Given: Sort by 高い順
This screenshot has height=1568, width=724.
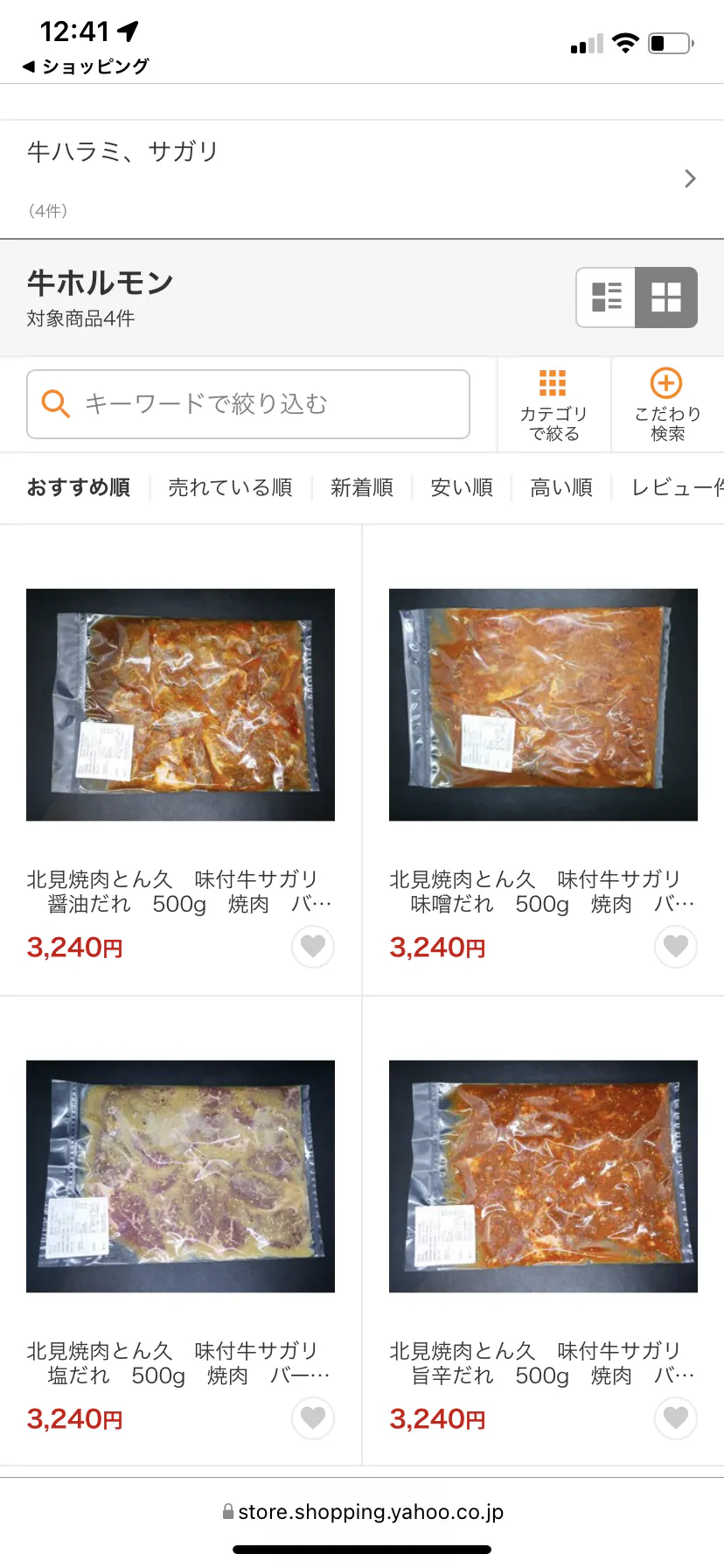Looking at the screenshot, I should tap(561, 487).
